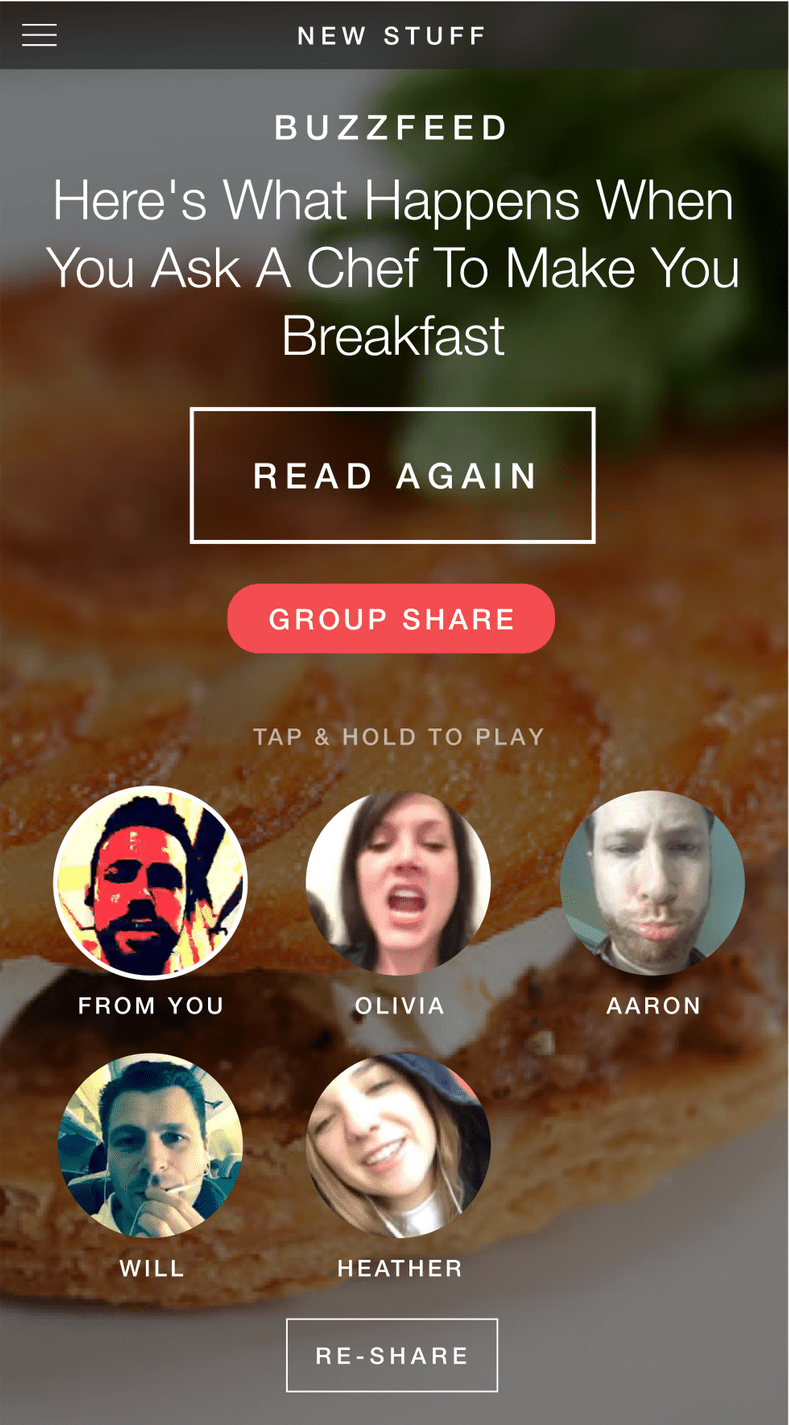The height and width of the screenshot is (1425, 789).
Task: Open the hamburger drawer menu
Action: [39, 35]
